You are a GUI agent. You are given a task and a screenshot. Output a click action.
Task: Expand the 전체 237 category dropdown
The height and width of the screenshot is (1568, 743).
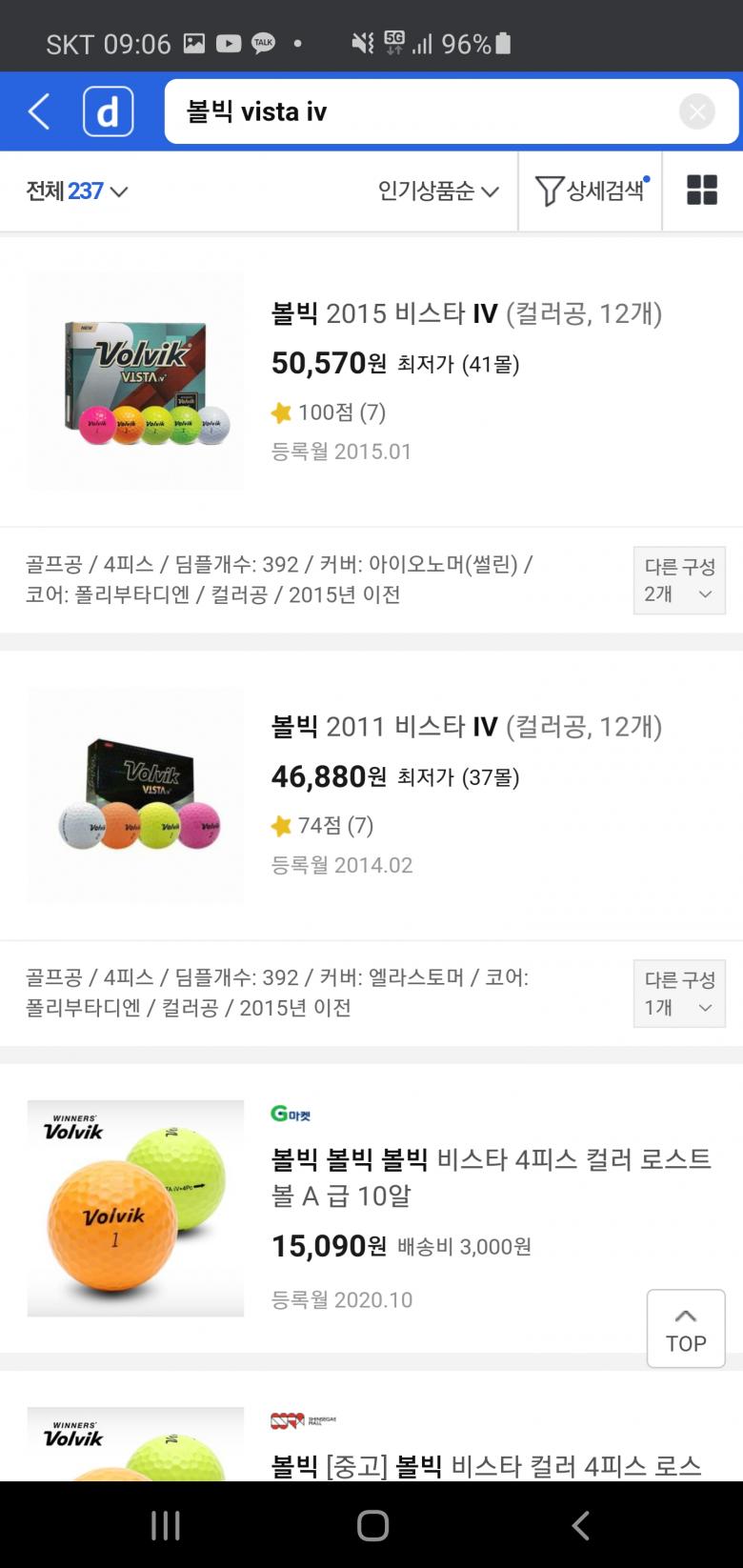tap(77, 191)
